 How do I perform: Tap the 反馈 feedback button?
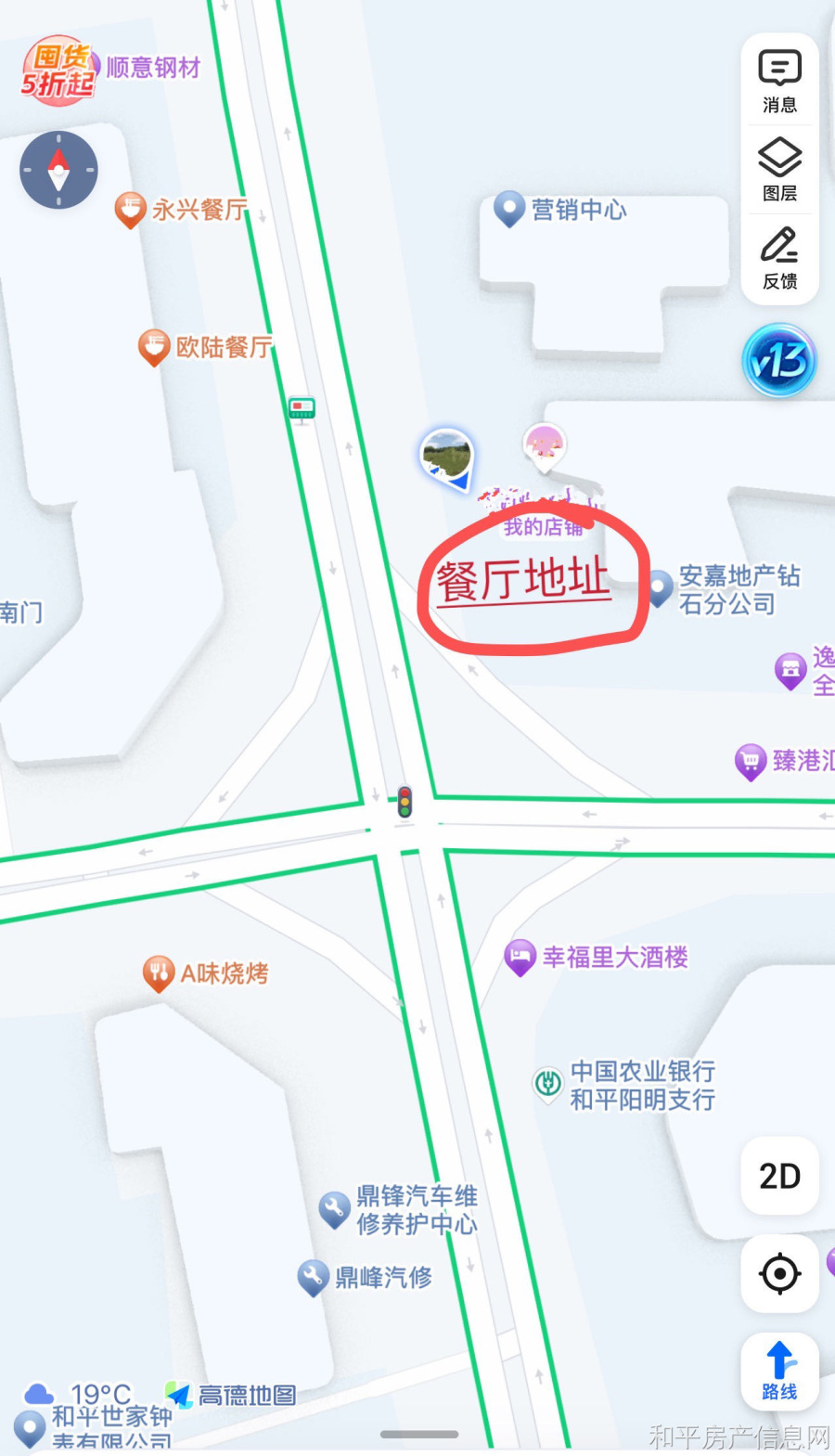click(779, 257)
